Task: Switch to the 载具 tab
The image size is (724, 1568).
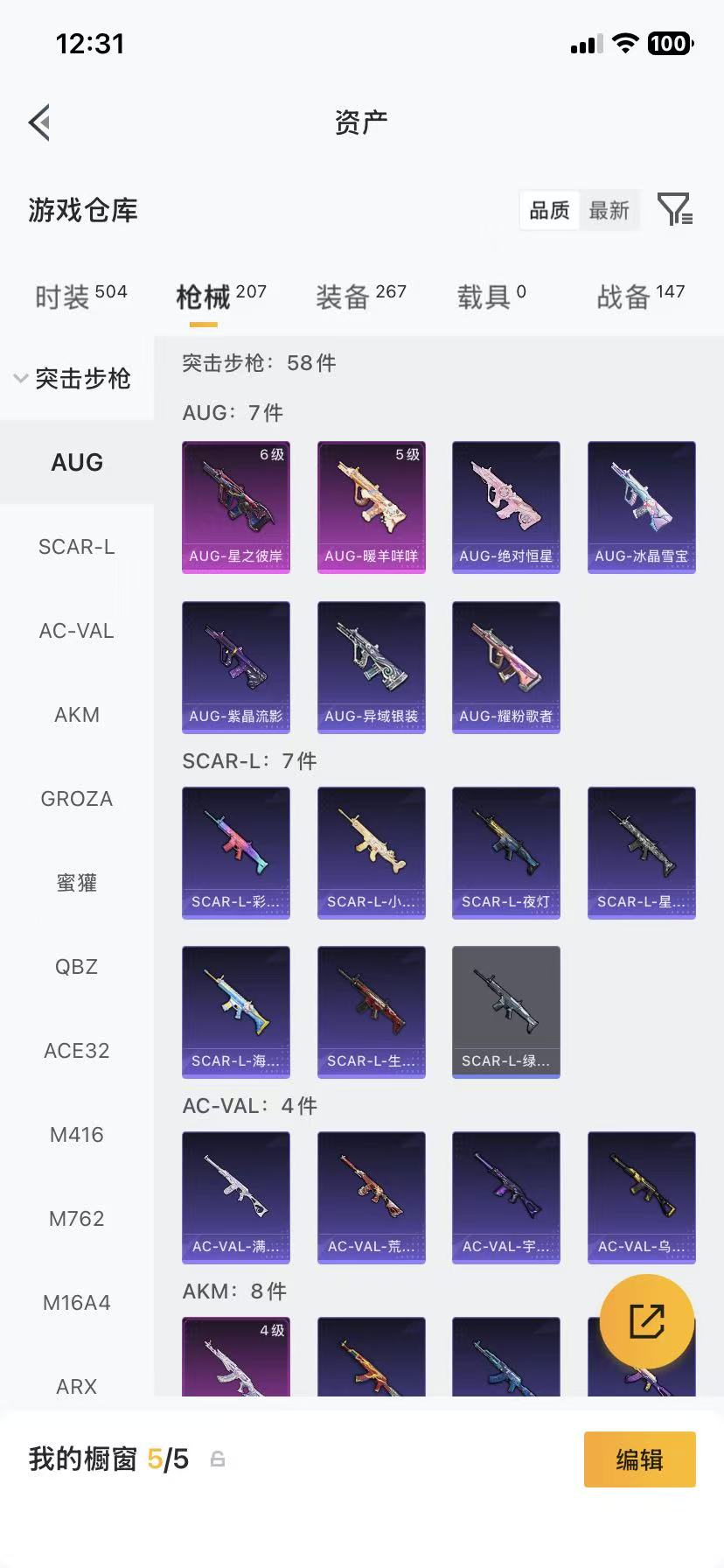Action: pos(491,297)
